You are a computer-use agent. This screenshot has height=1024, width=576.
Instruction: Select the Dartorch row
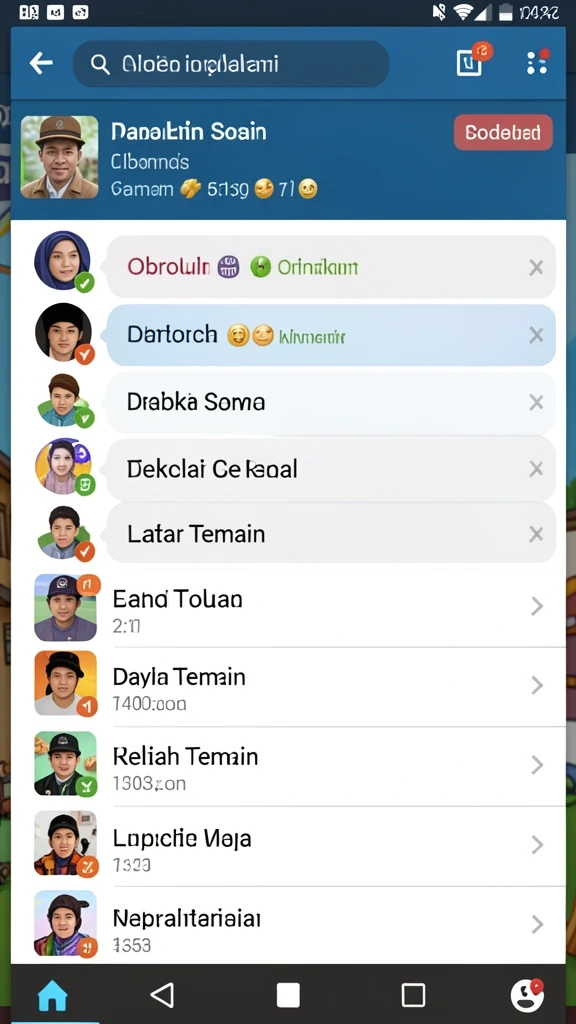(x=330, y=335)
